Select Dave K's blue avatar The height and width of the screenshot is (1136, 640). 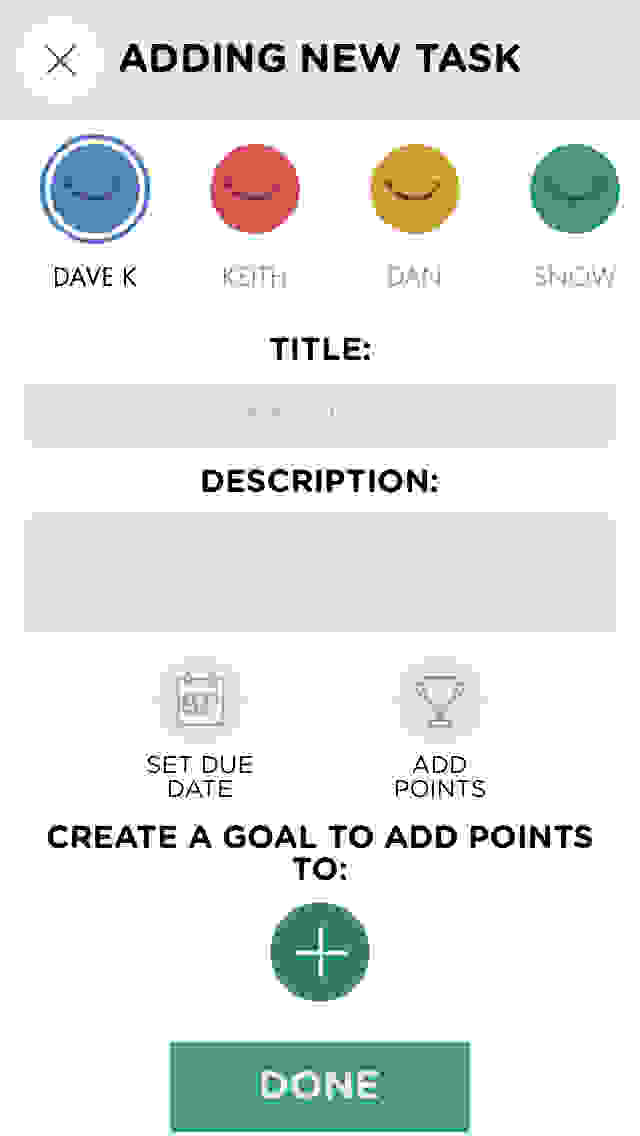pyautogui.click(x=95, y=188)
